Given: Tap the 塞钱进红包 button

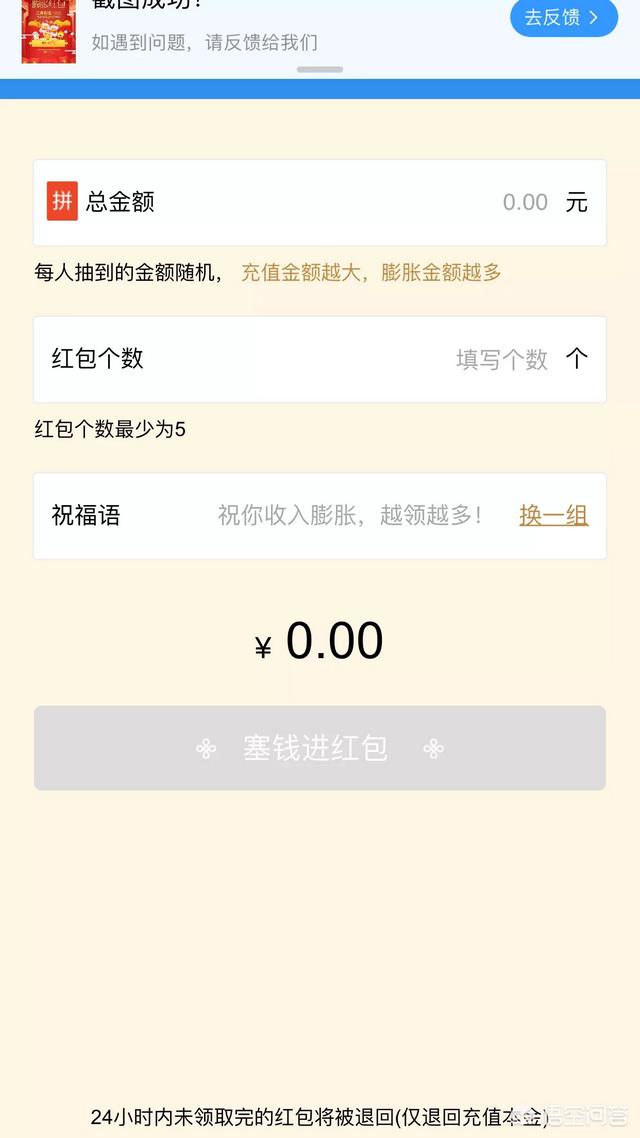Looking at the screenshot, I should 320,748.
